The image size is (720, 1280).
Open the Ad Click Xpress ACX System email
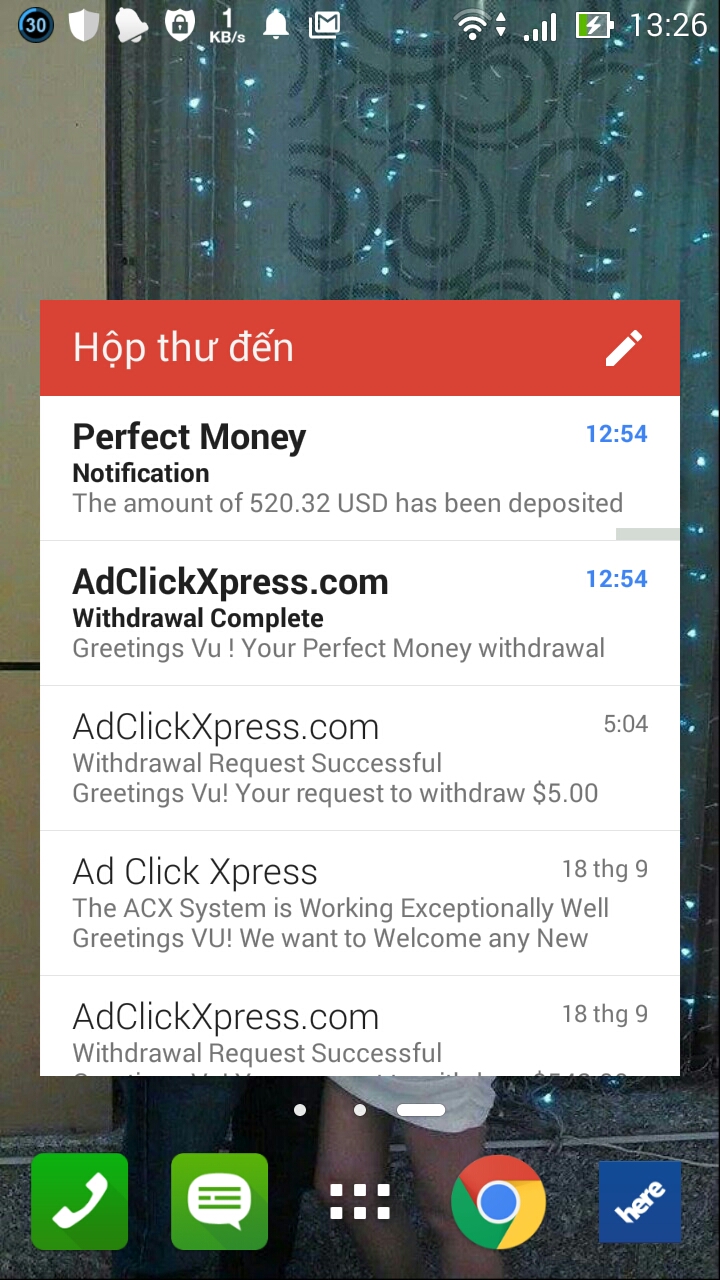(350, 903)
